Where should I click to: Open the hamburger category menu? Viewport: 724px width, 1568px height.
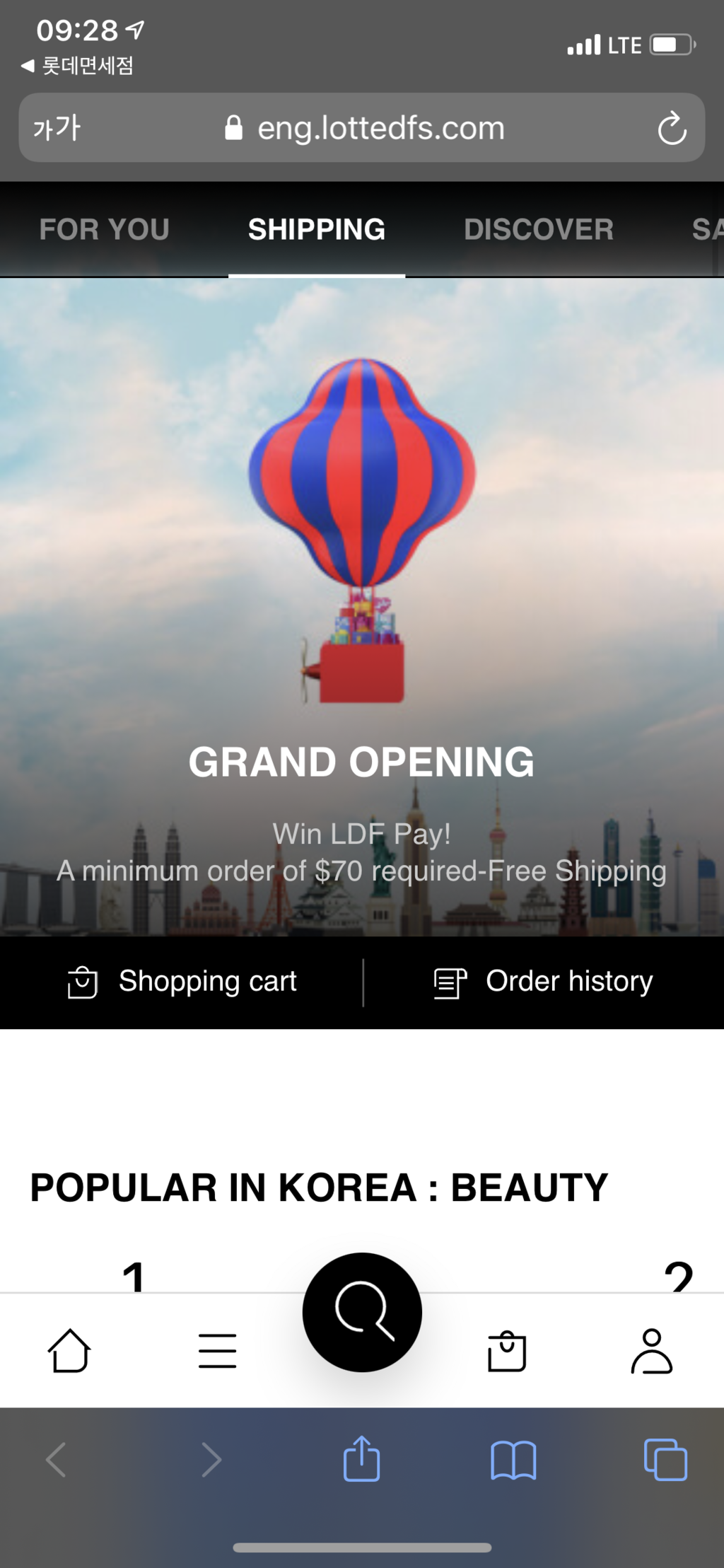pos(217,1350)
